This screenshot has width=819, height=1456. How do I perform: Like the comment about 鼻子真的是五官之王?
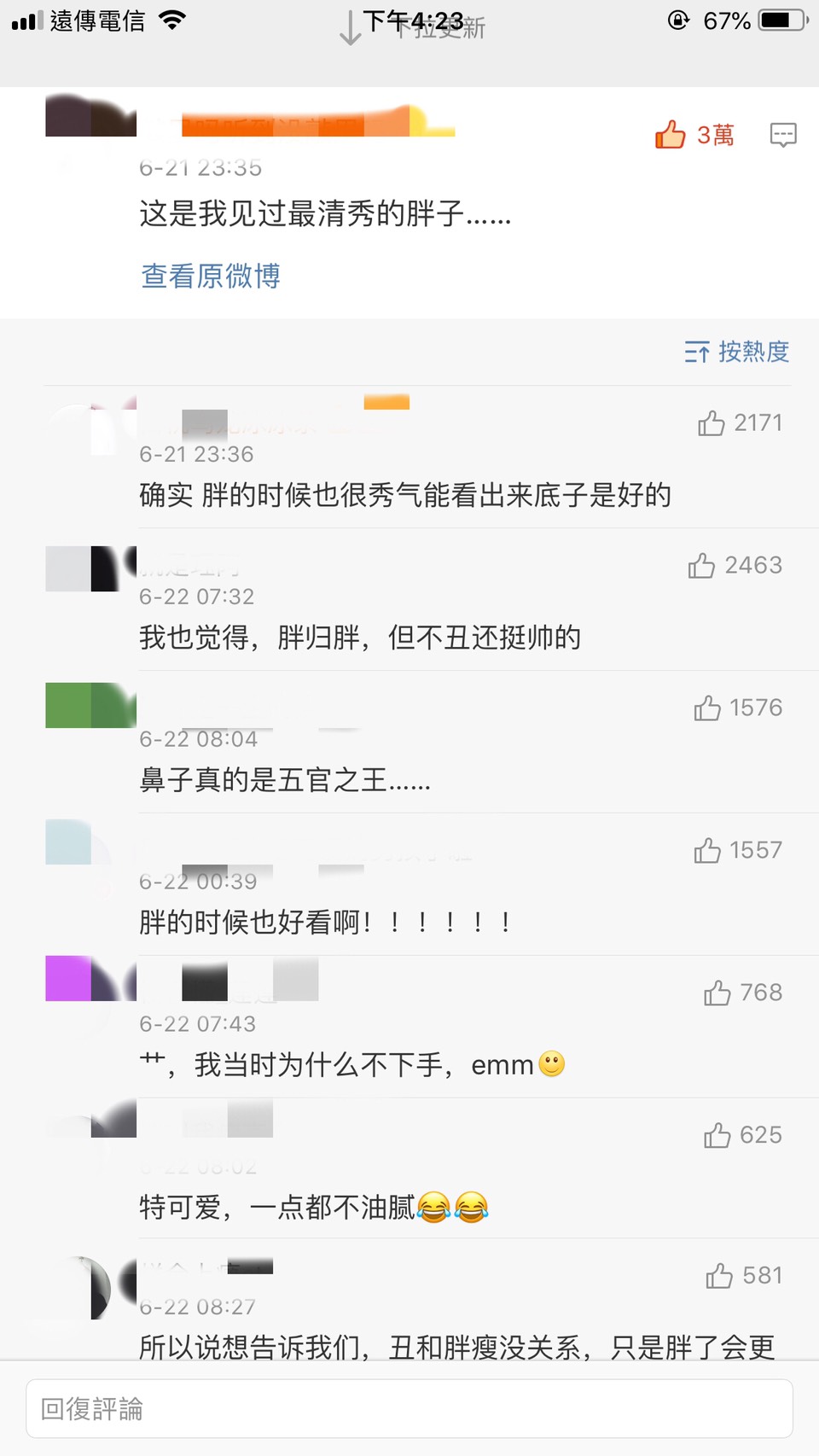(707, 708)
